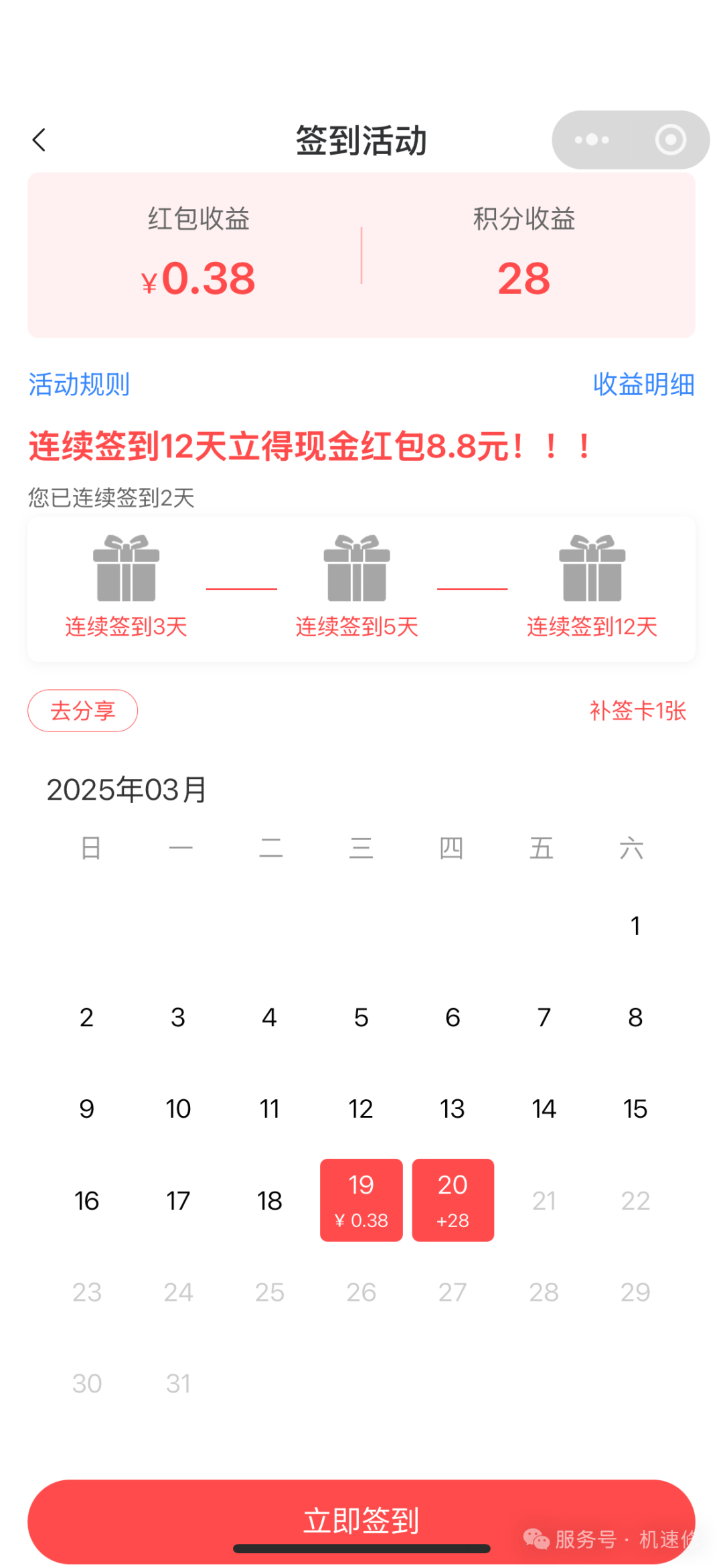Click the 2025年03月 month header
This screenshot has height=1568, width=723.
point(127,790)
